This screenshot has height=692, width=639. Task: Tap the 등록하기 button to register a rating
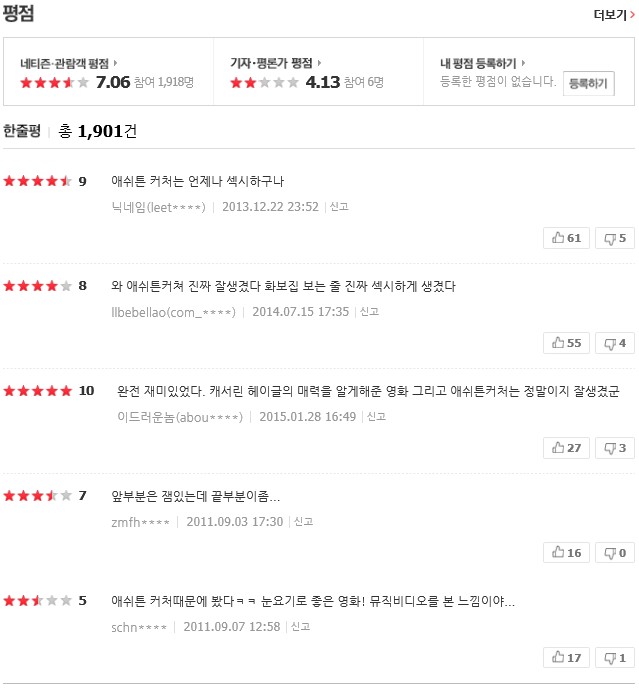click(588, 84)
